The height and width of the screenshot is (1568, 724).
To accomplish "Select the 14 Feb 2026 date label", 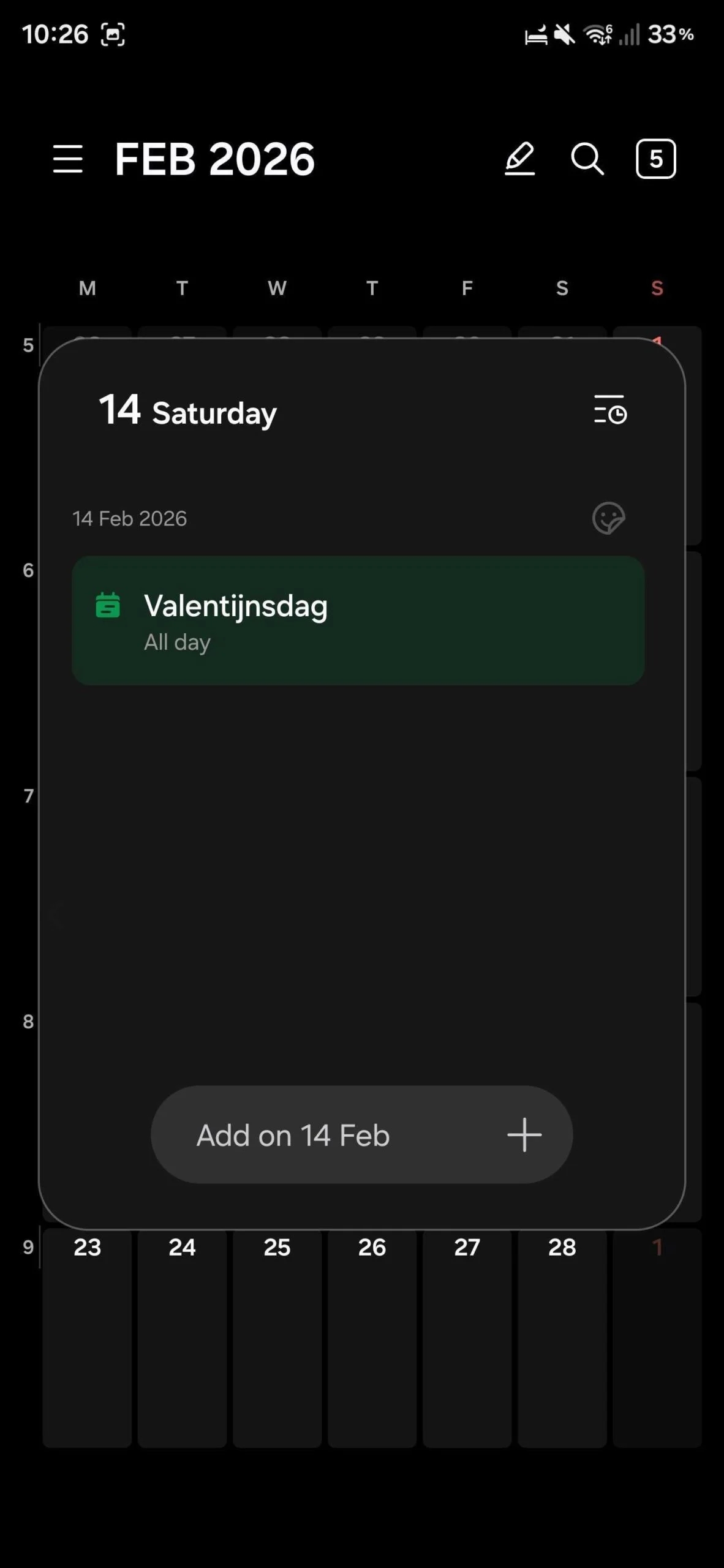I will coord(129,518).
